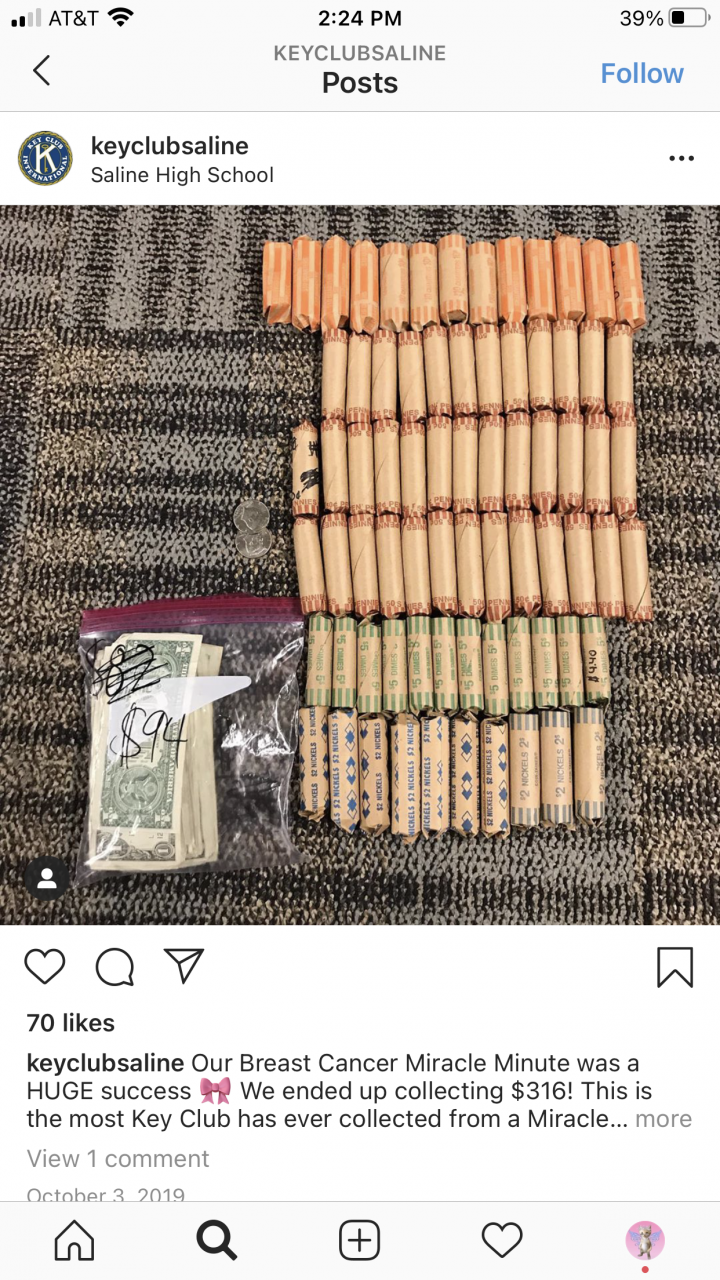
Task: Show tagged people on the photo
Action: click(46, 878)
